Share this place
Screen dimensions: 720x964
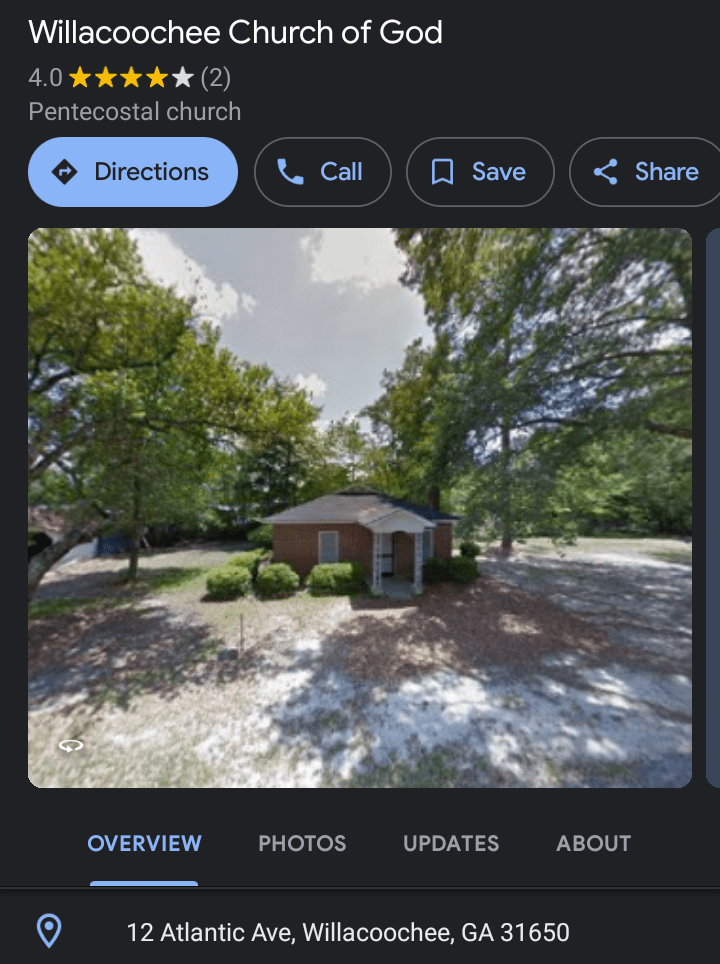(647, 172)
